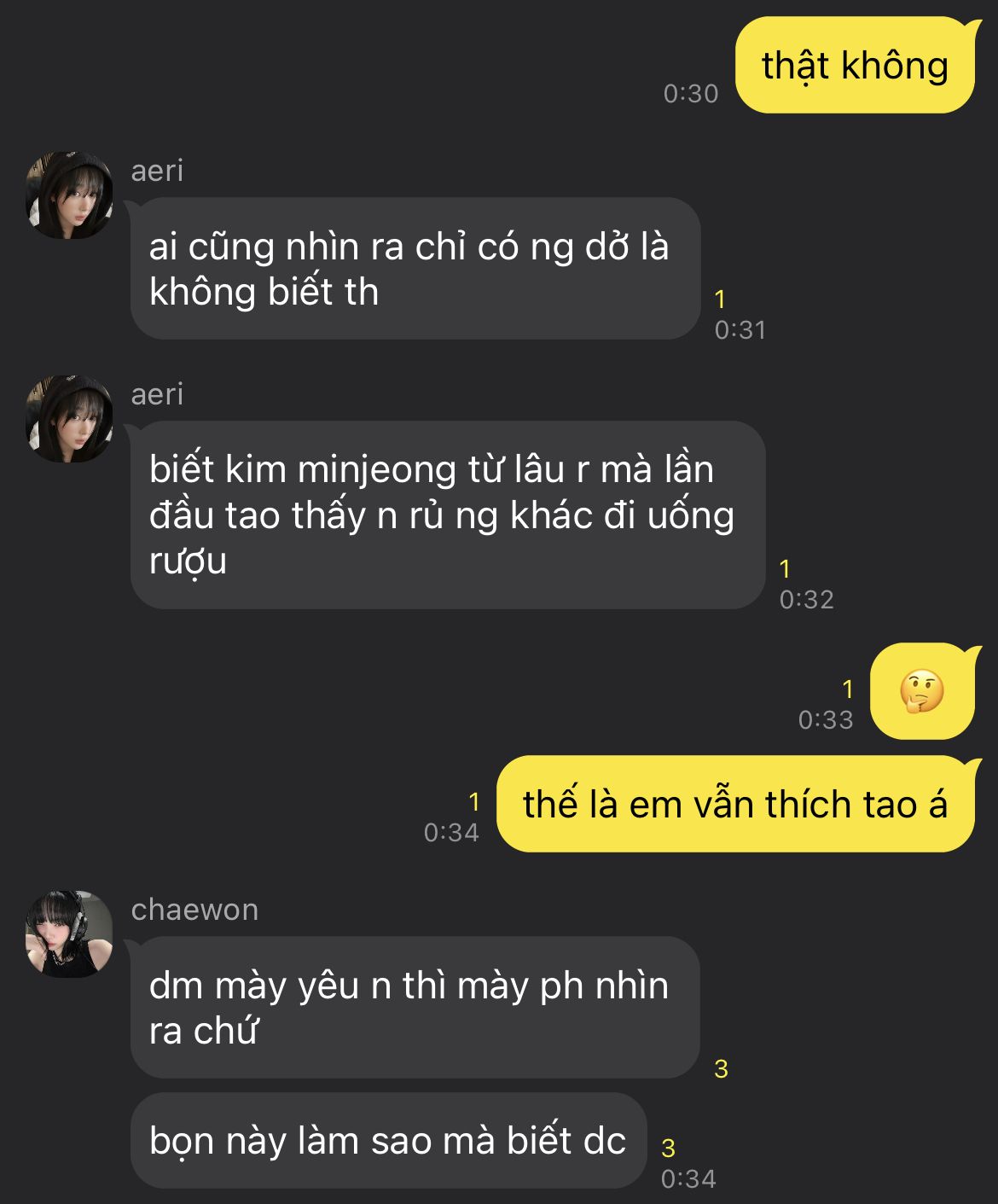Open aeri's avatar beside "biết kim minjeong" message

69,419
